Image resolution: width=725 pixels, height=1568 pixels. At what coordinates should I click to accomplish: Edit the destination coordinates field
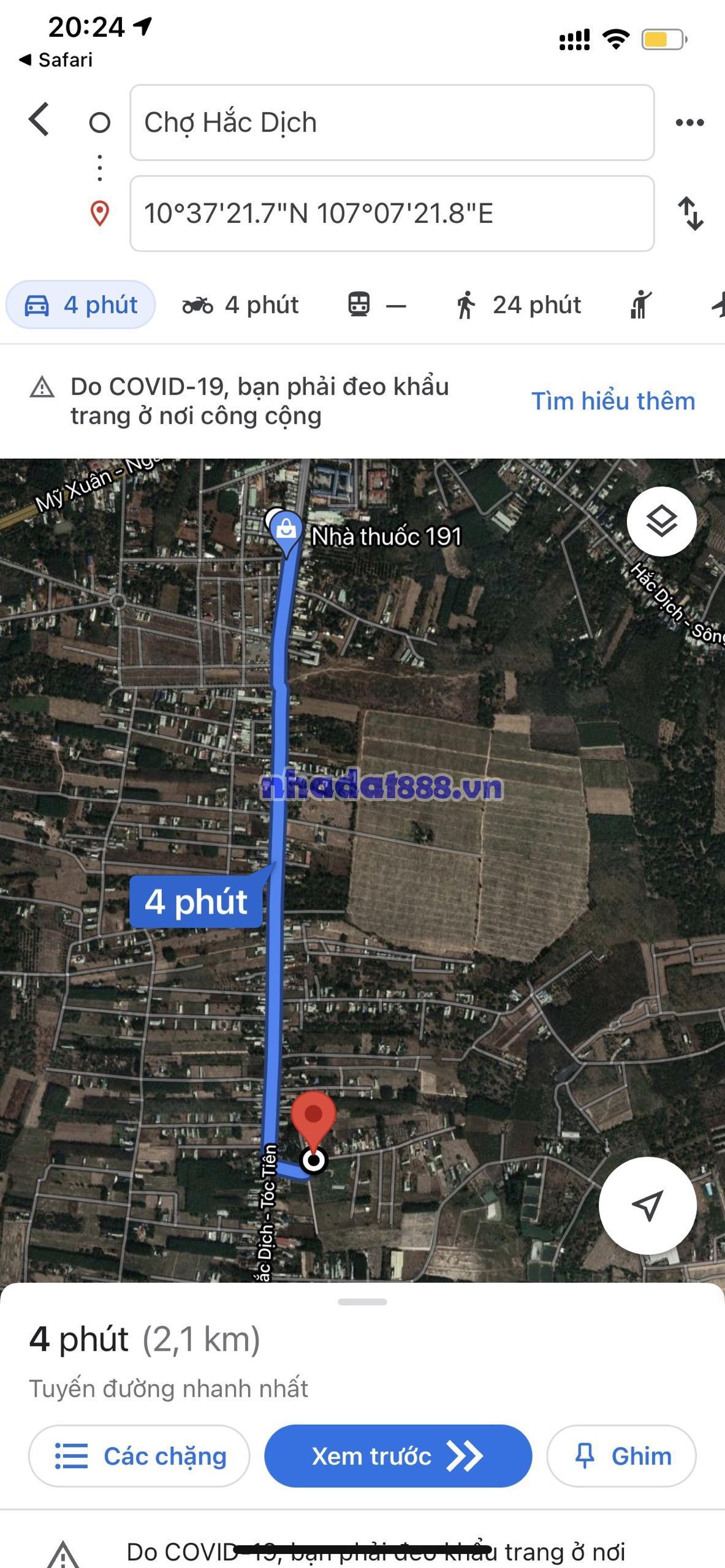(x=392, y=214)
